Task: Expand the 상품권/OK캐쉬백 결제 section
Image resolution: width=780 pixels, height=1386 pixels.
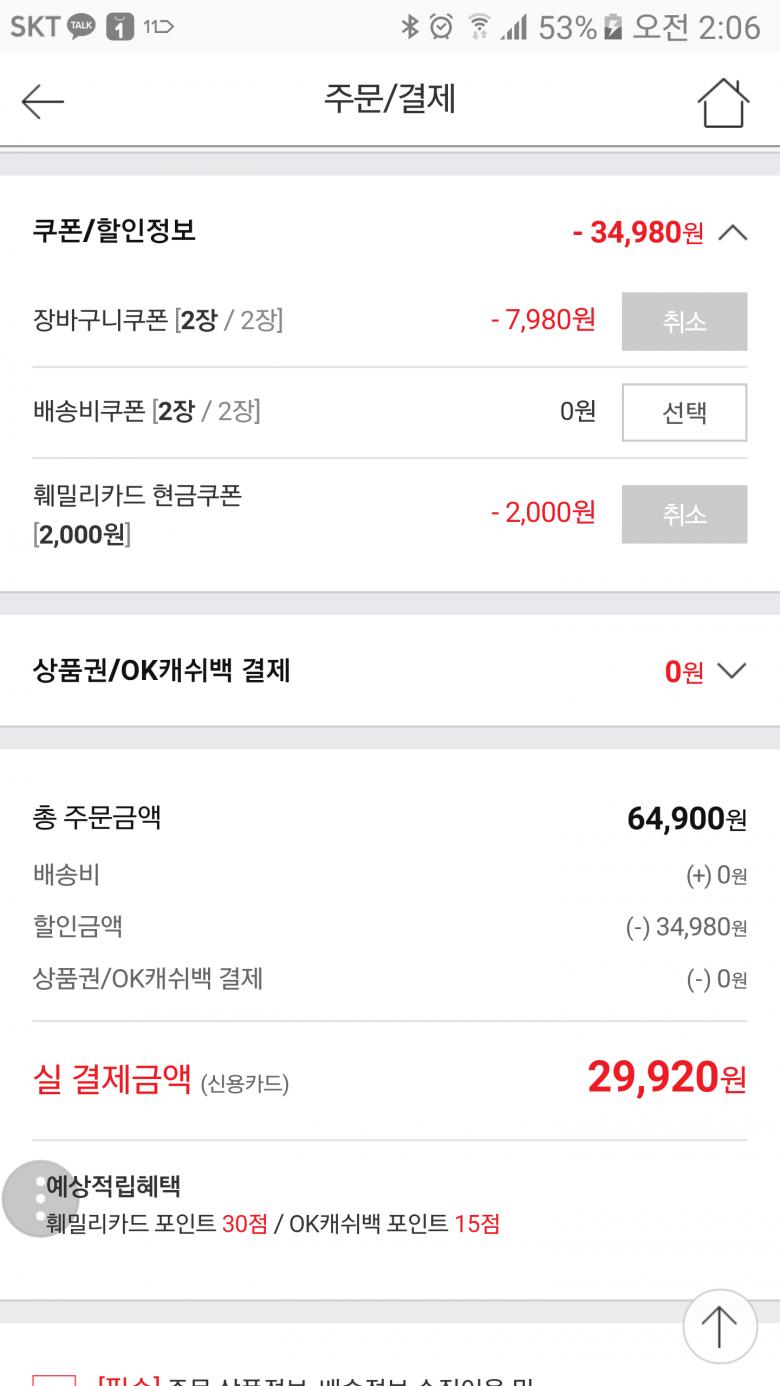Action: point(733,671)
